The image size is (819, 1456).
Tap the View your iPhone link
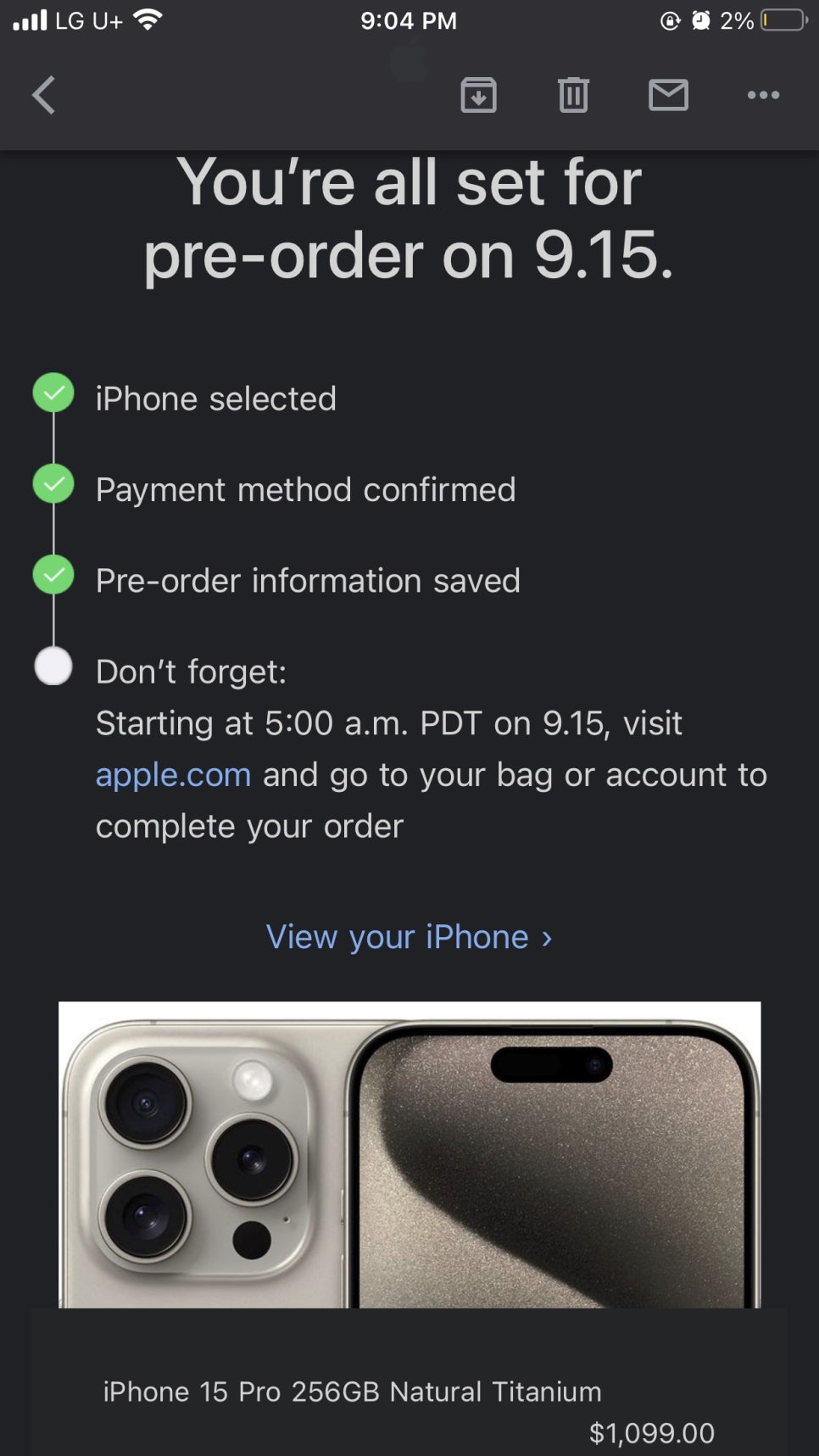click(409, 937)
